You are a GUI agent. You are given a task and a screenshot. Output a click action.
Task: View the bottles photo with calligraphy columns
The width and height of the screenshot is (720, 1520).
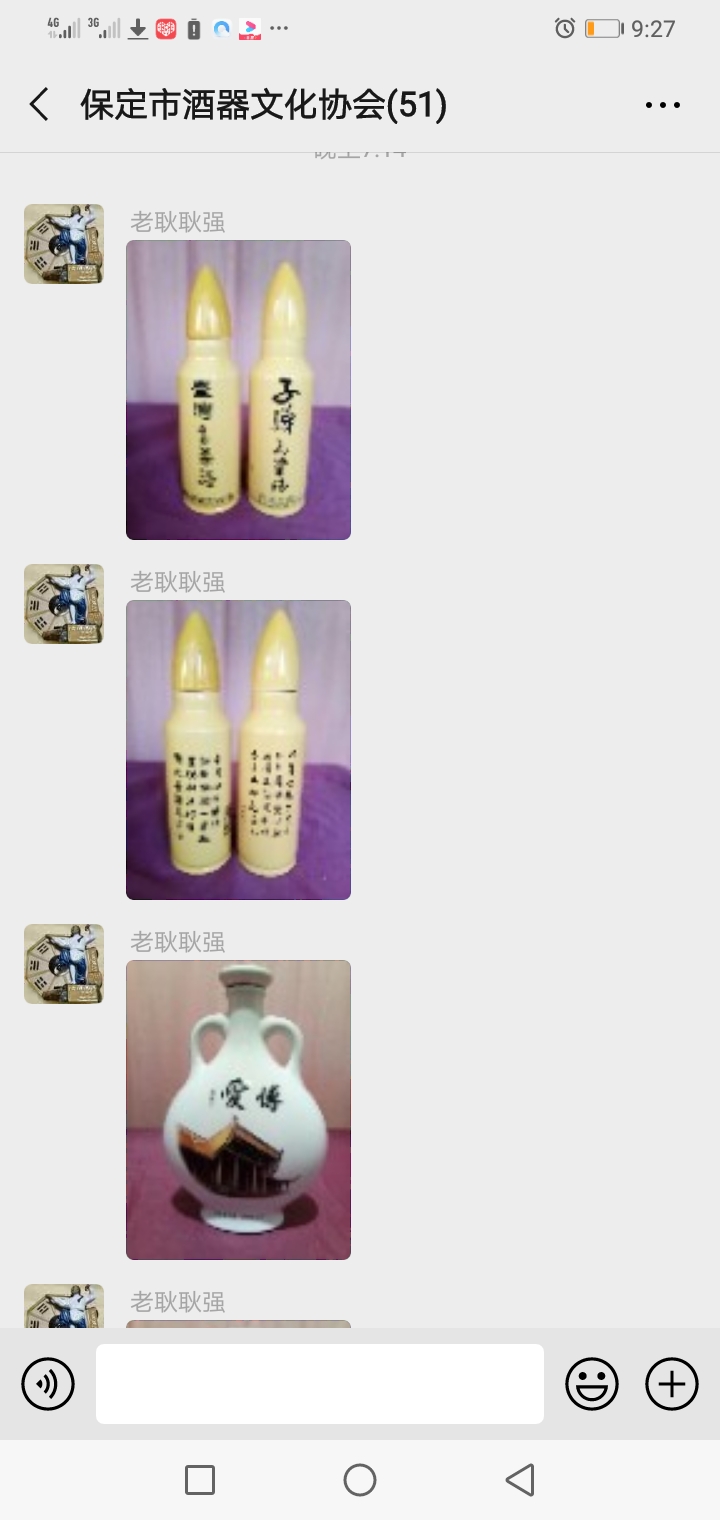pos(238,750)
